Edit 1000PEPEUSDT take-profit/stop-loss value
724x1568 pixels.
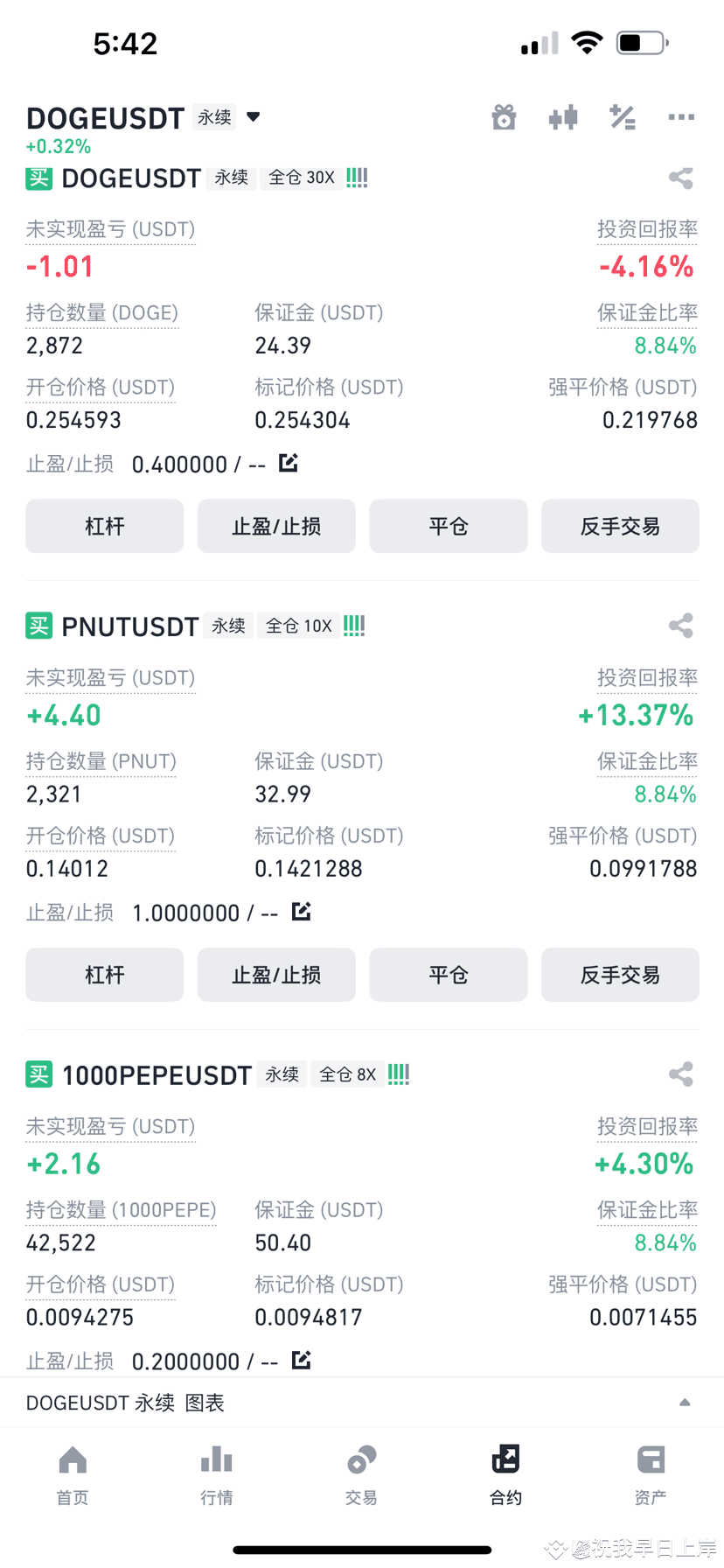(x=302, y=1361)
